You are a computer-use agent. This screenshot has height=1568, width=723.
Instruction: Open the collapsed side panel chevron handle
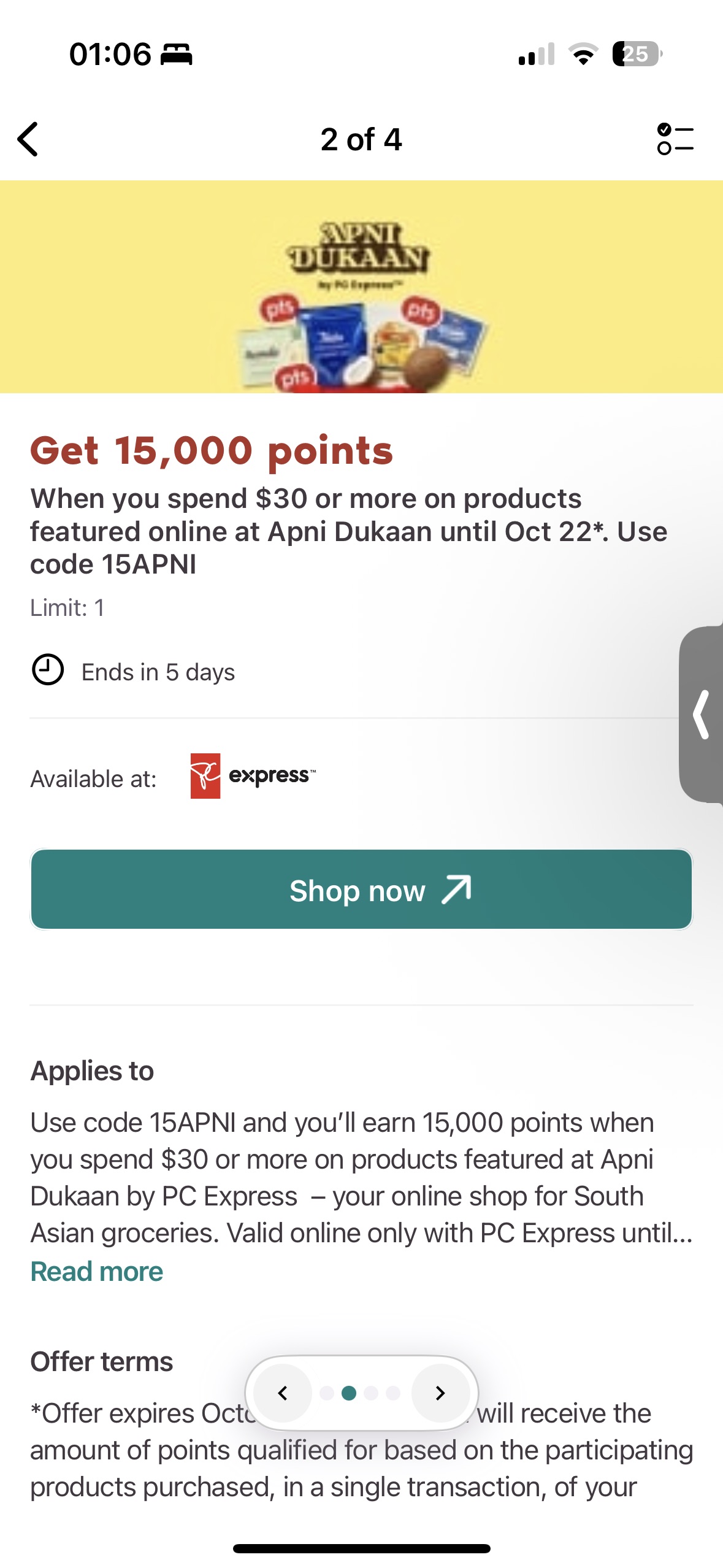coord(702,715)
